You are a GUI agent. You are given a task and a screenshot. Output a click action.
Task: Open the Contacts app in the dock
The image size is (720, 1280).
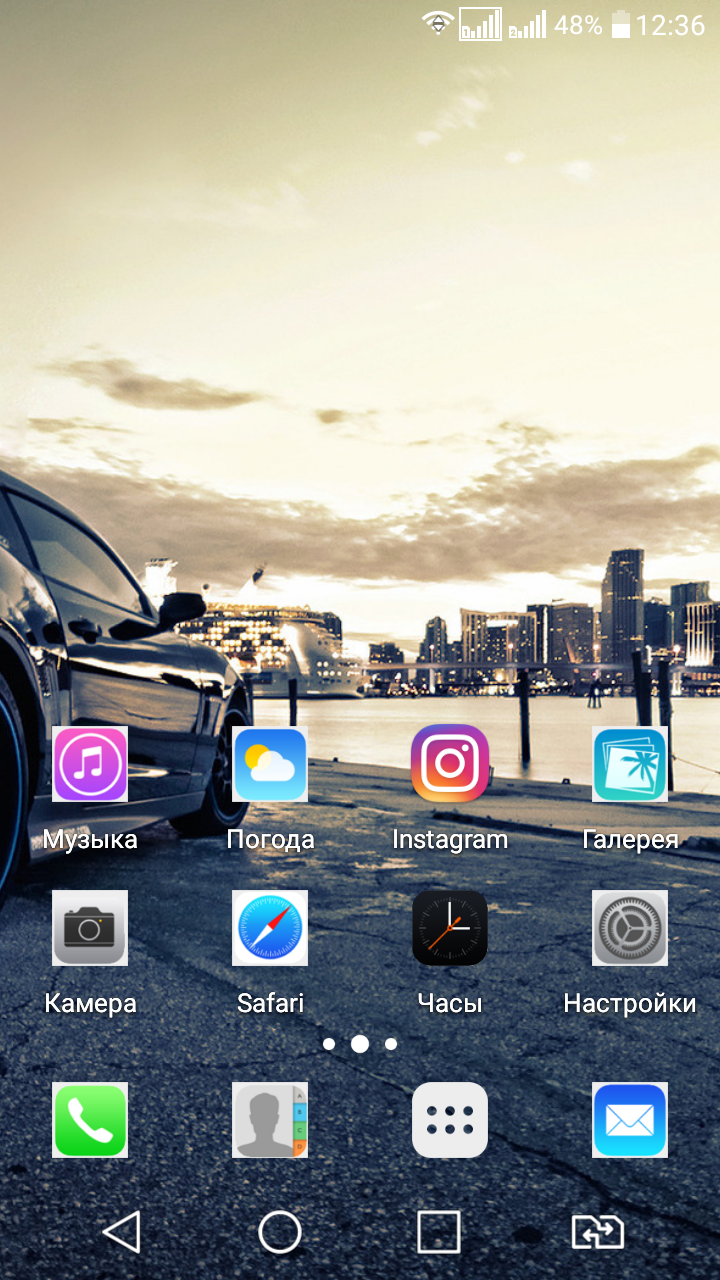[x=270, y=1120]
